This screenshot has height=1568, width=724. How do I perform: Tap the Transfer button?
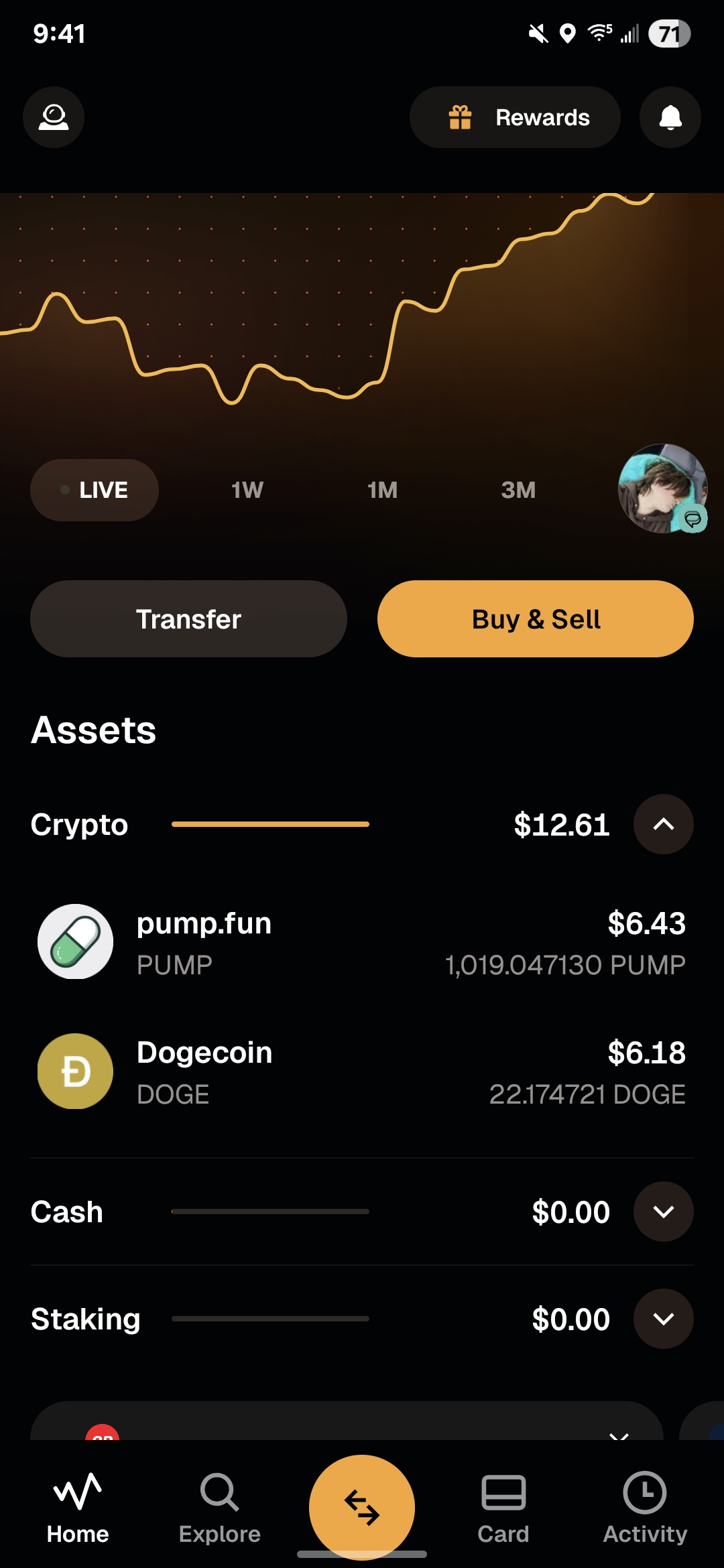pos(188,618)
